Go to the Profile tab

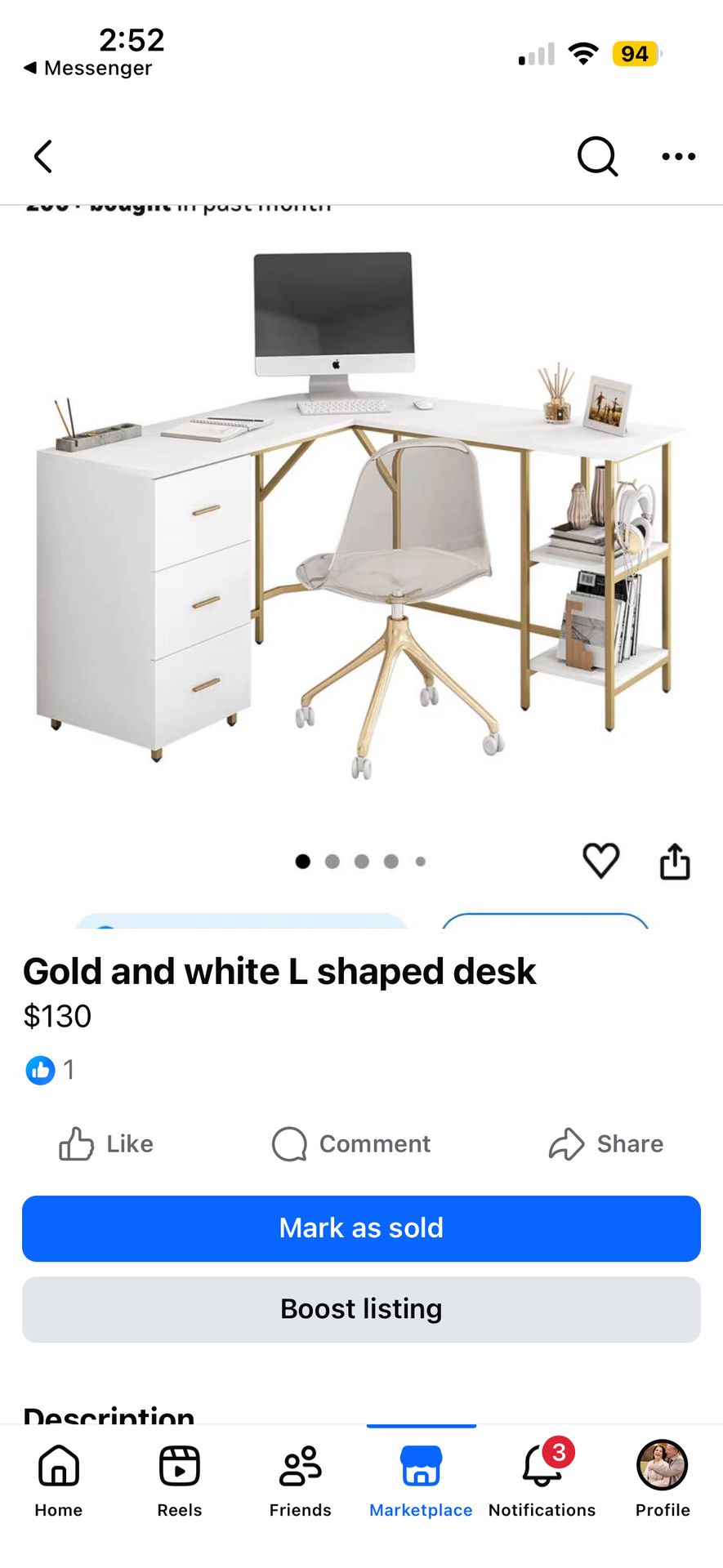pyautogui.click(x=663, y=1480)
